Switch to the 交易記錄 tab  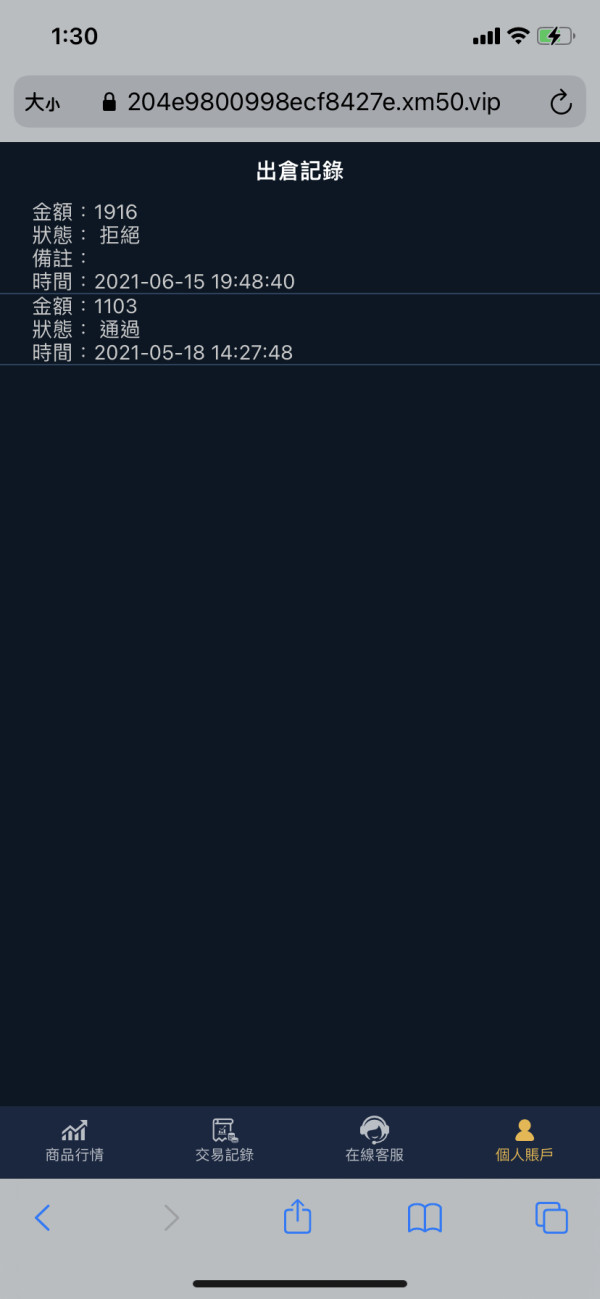pos(225,1141)
